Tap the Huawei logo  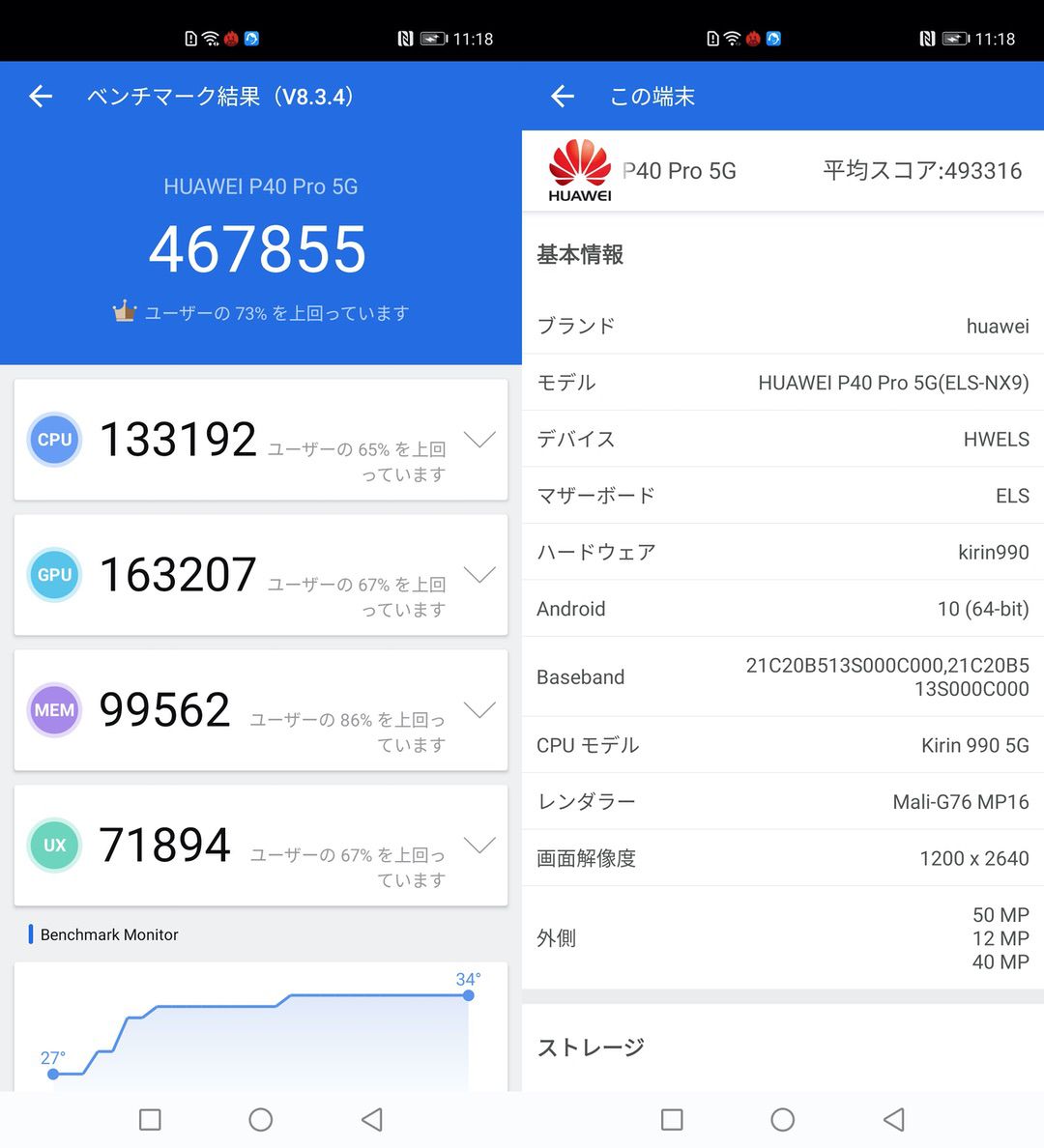[579, 169]
